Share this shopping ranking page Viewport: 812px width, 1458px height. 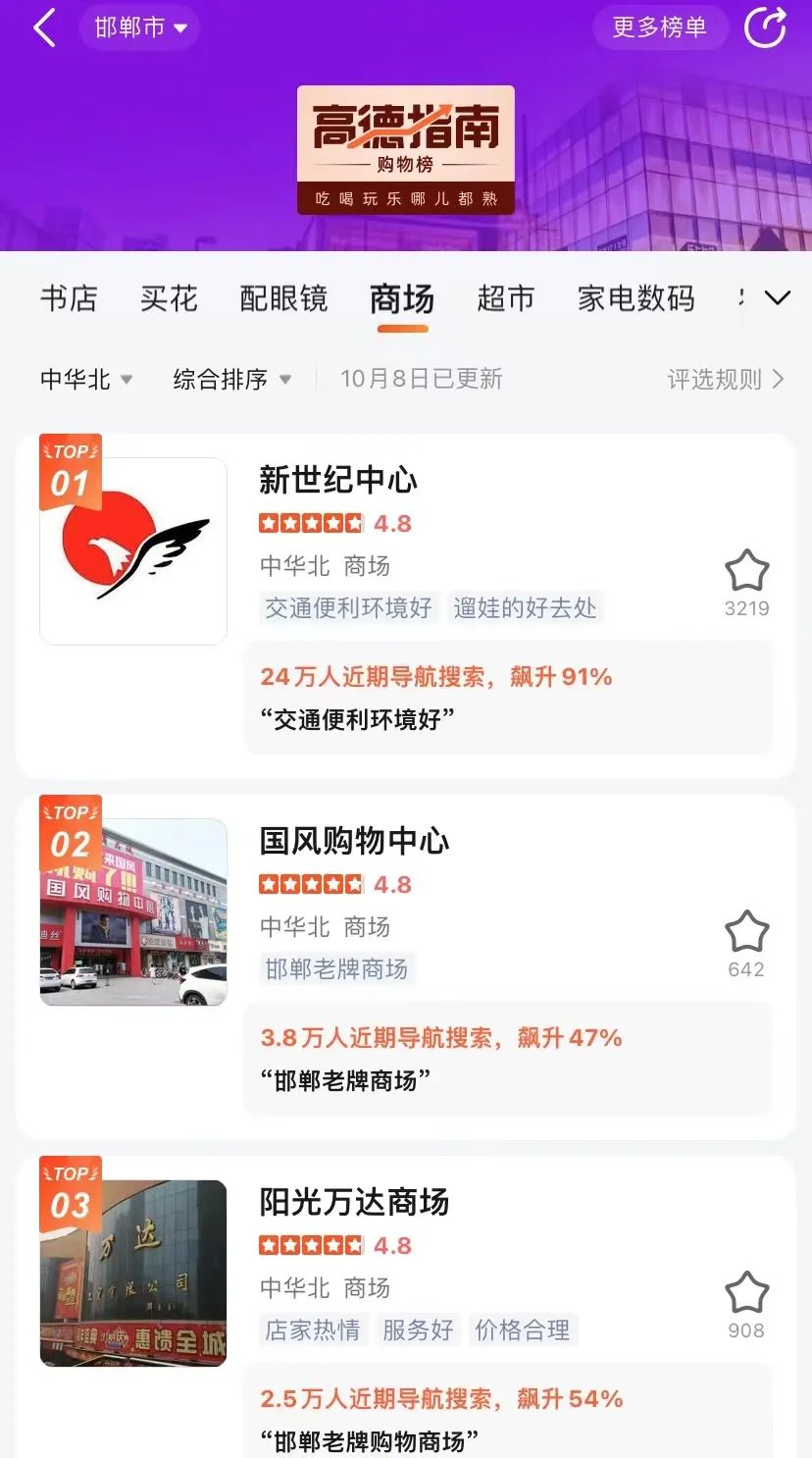point(765,27)
